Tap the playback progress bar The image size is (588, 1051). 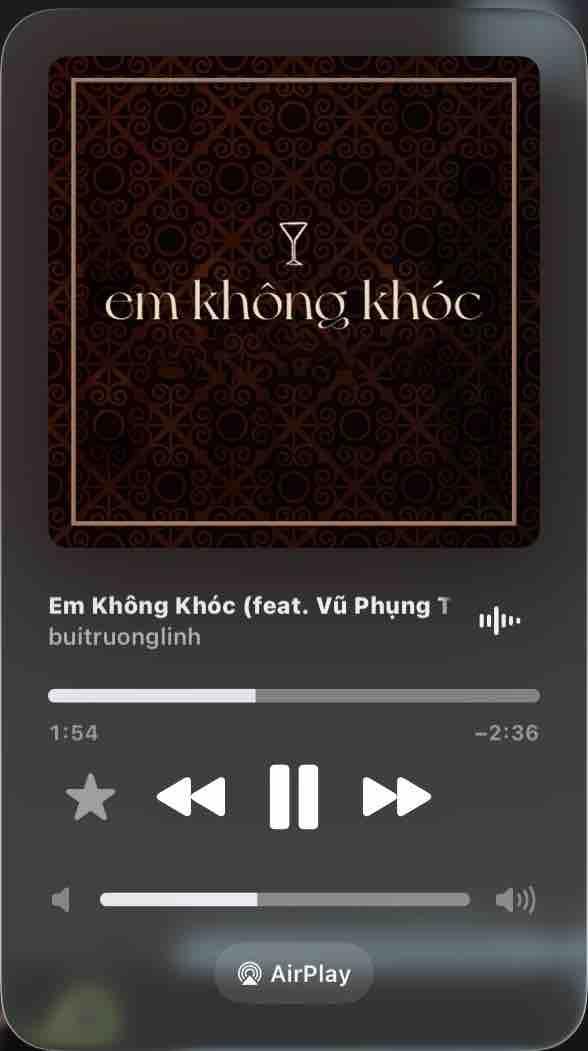point(294,696)
